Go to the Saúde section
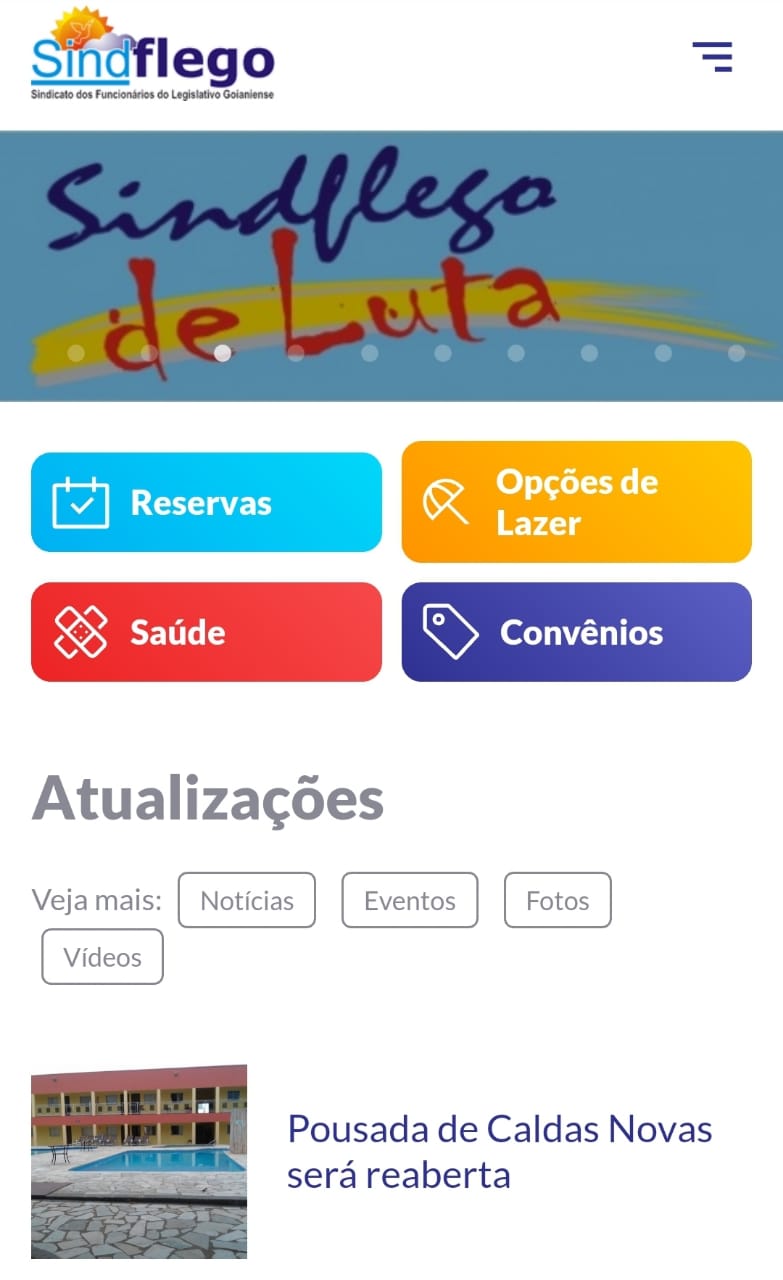The height and width of the screenshot is (1280, 783). coord(206,632)
